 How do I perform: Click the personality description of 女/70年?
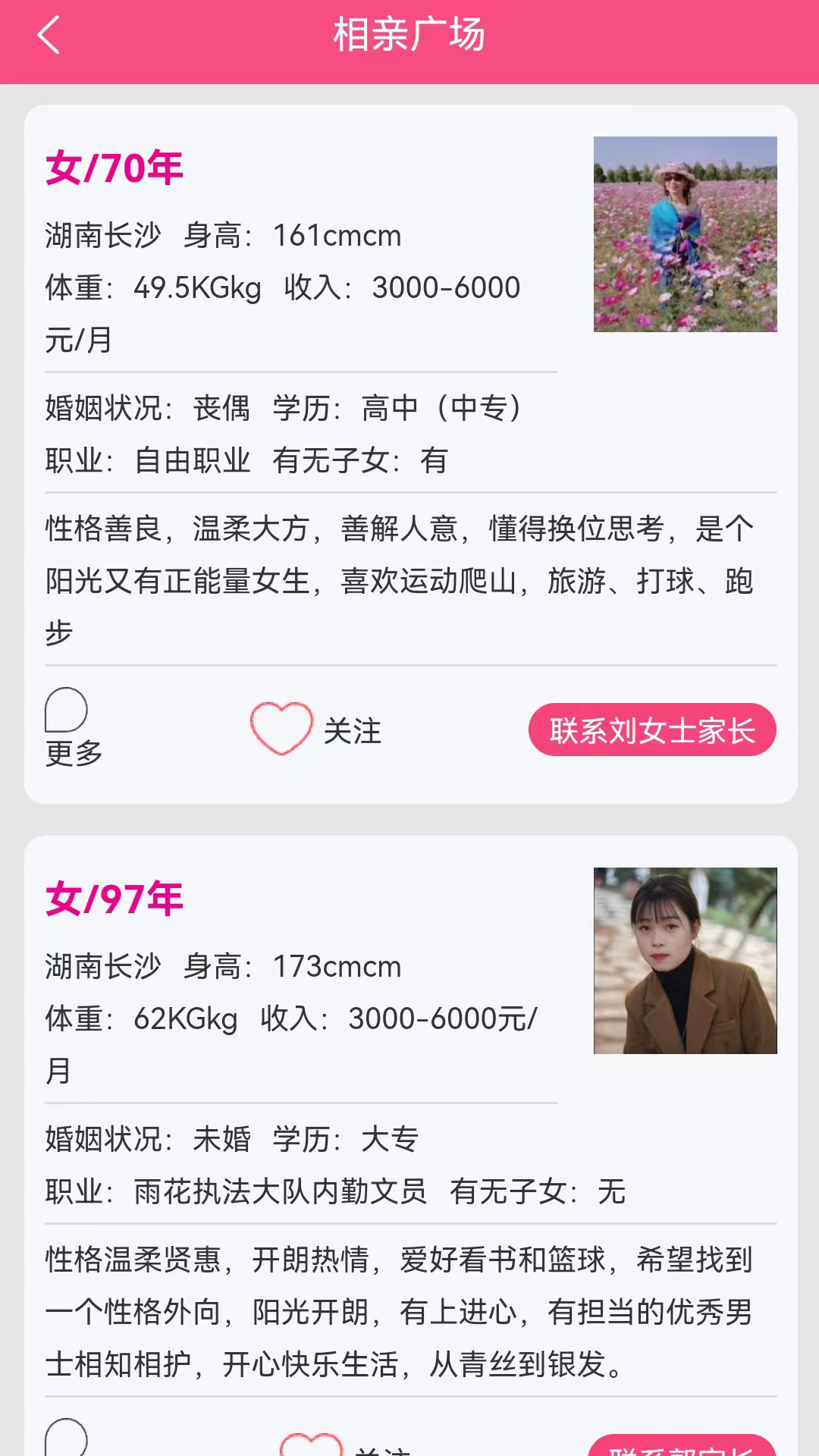pos(400,580)
